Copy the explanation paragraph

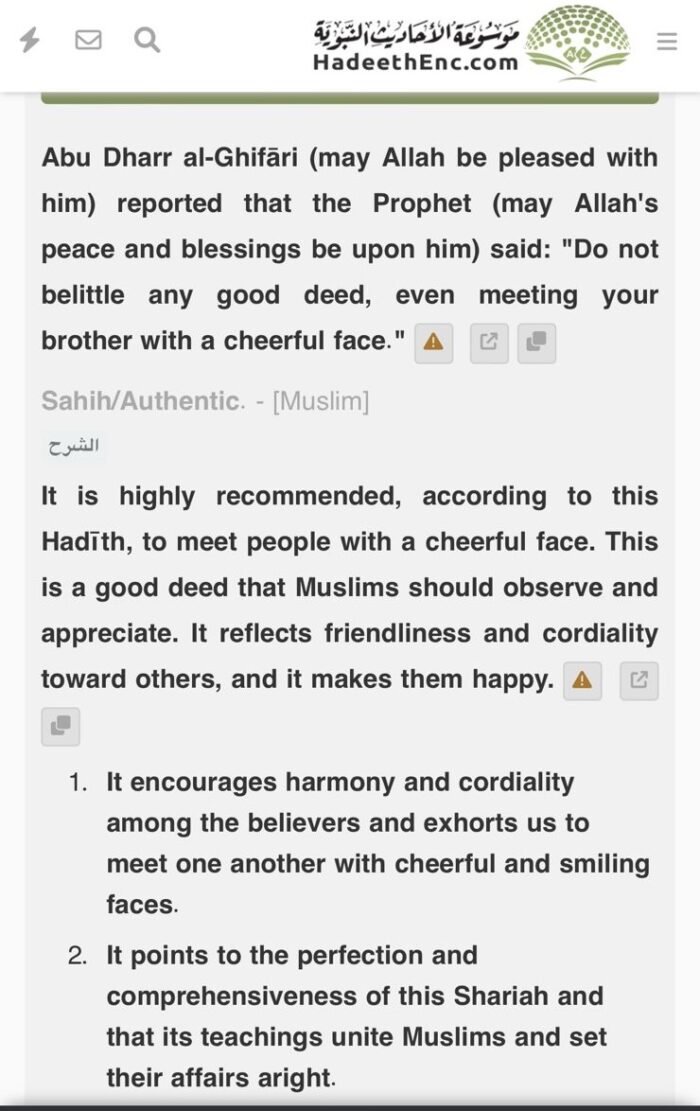(61, 726)
